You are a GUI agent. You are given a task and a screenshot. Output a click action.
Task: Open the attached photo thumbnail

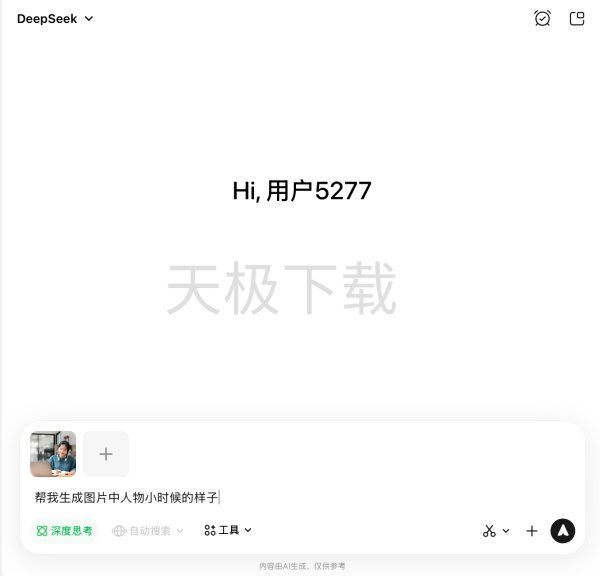pyautogui.click(x=53, y=454)
